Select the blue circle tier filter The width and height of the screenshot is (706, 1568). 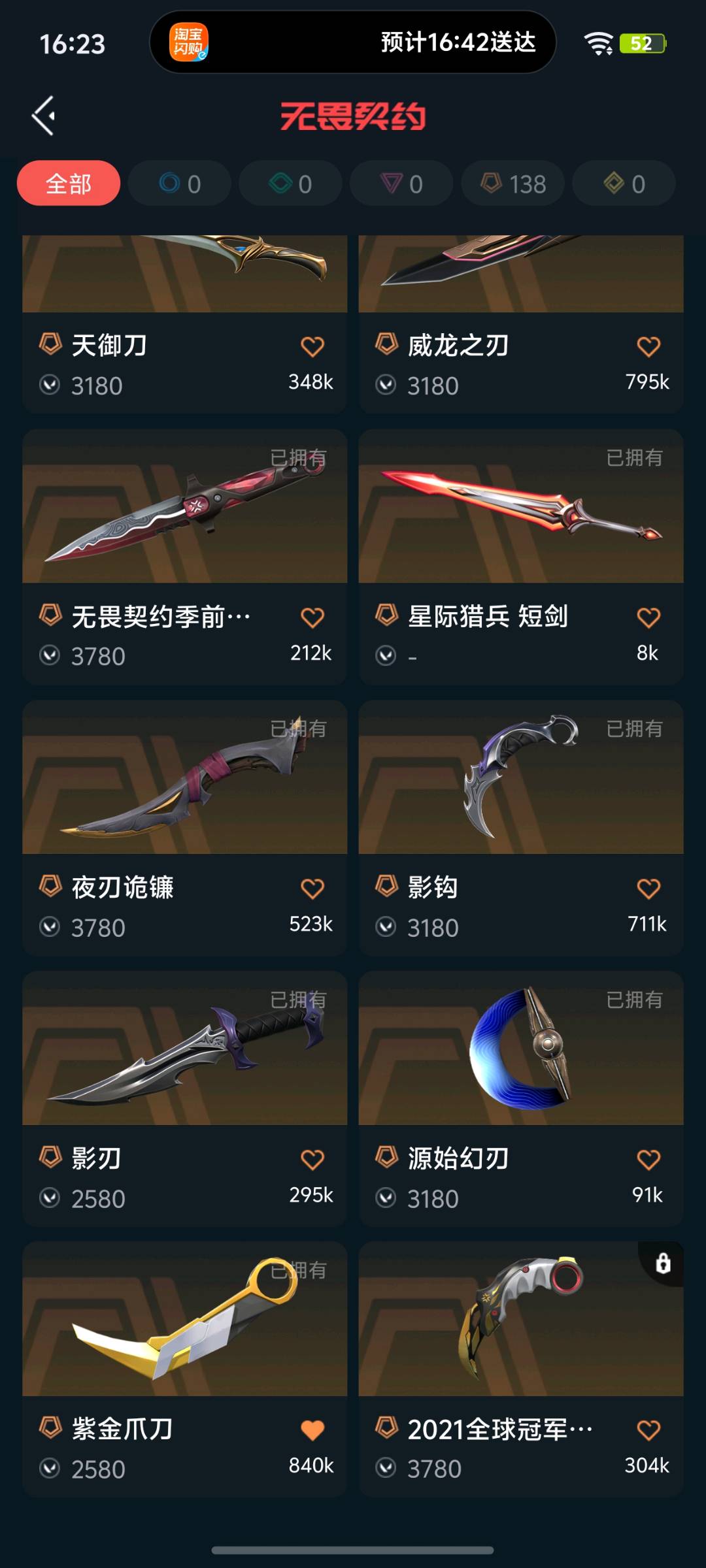(x=180, y=184)
